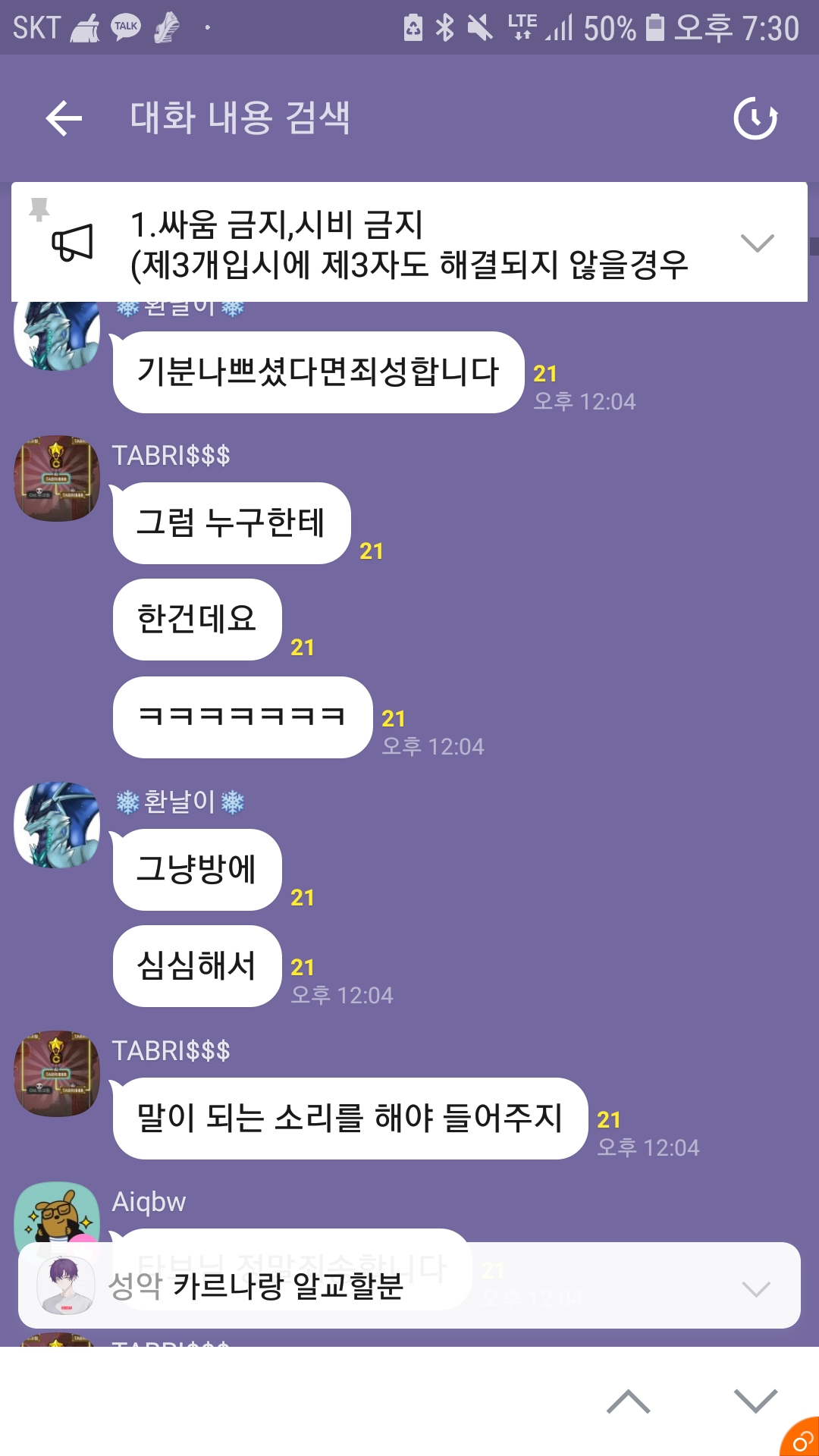Open 환날이 profile picture beside 그냥방에
The image size is (819, 1456).
click(57, 825)
